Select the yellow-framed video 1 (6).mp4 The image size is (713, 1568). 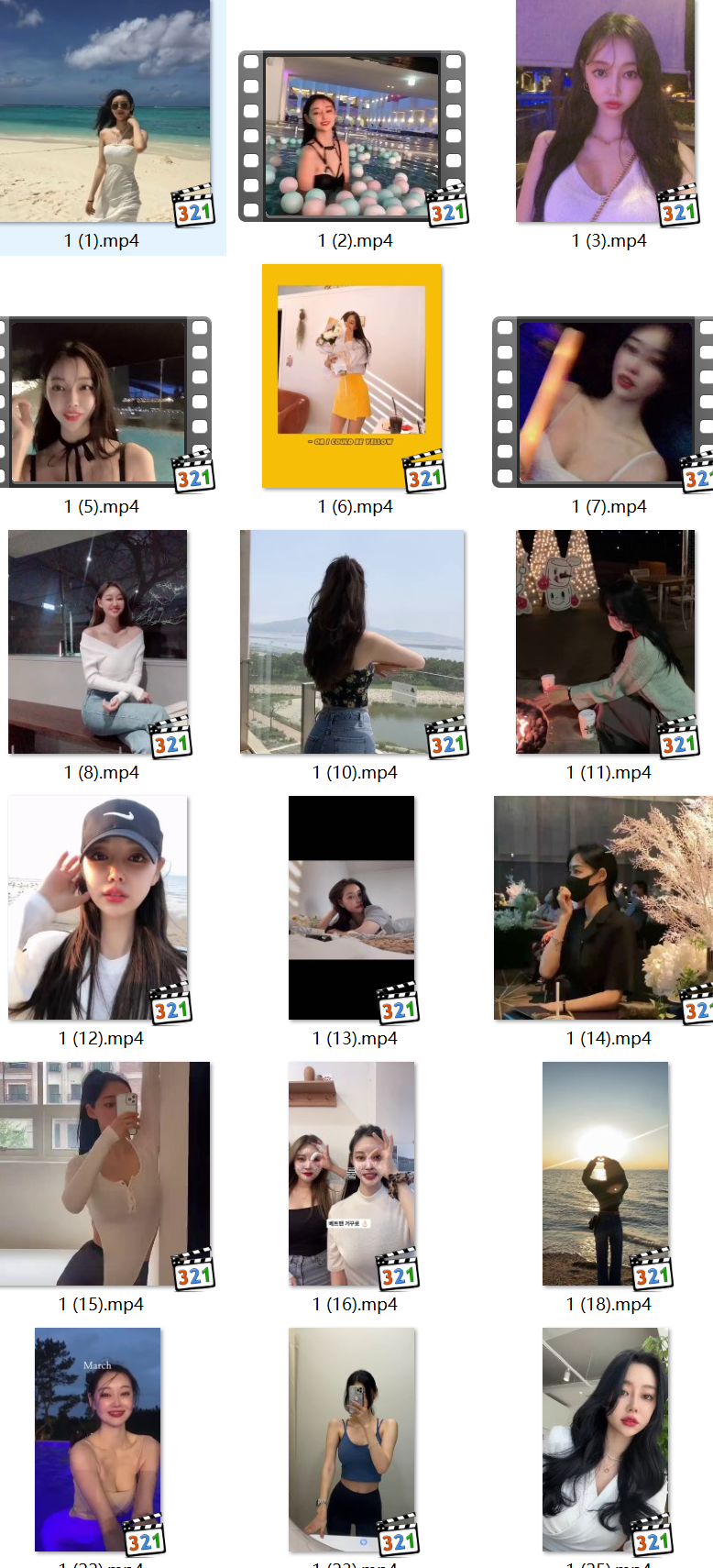tap(352, 376)
